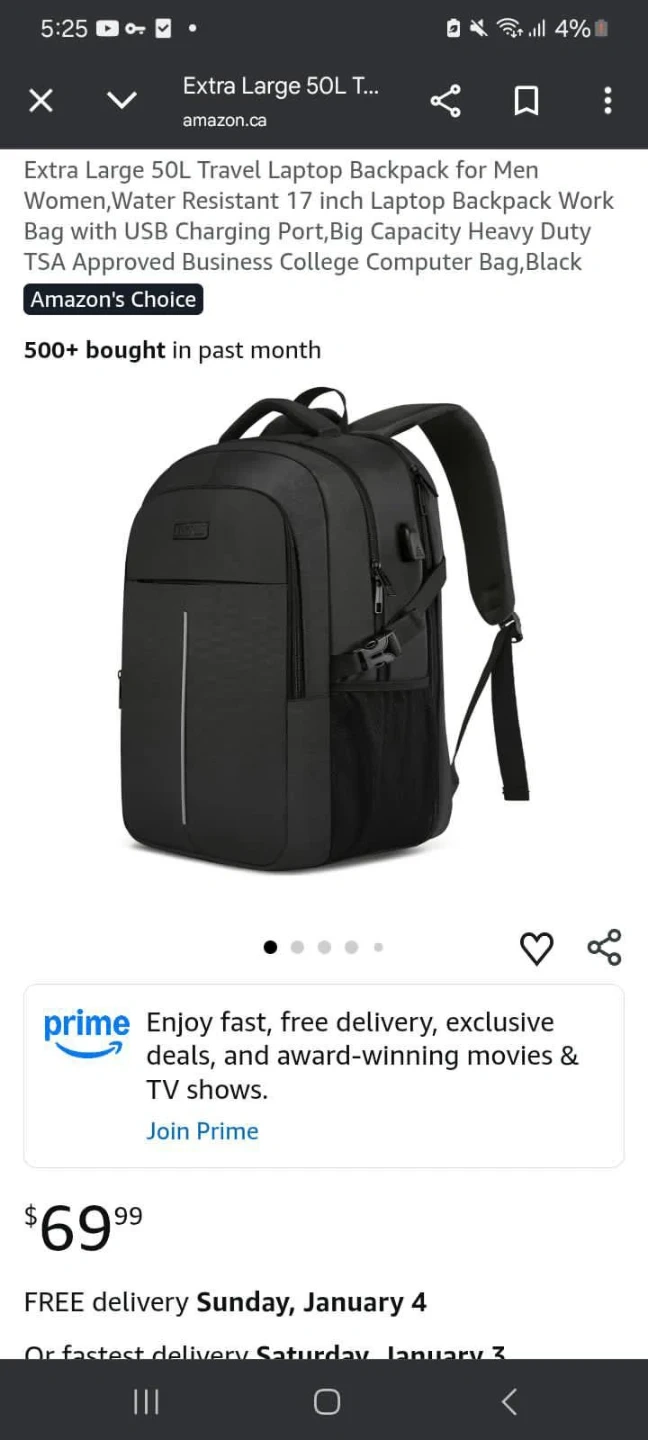Share the page from the top bar

pyautogui.click(x=445, y=101)
